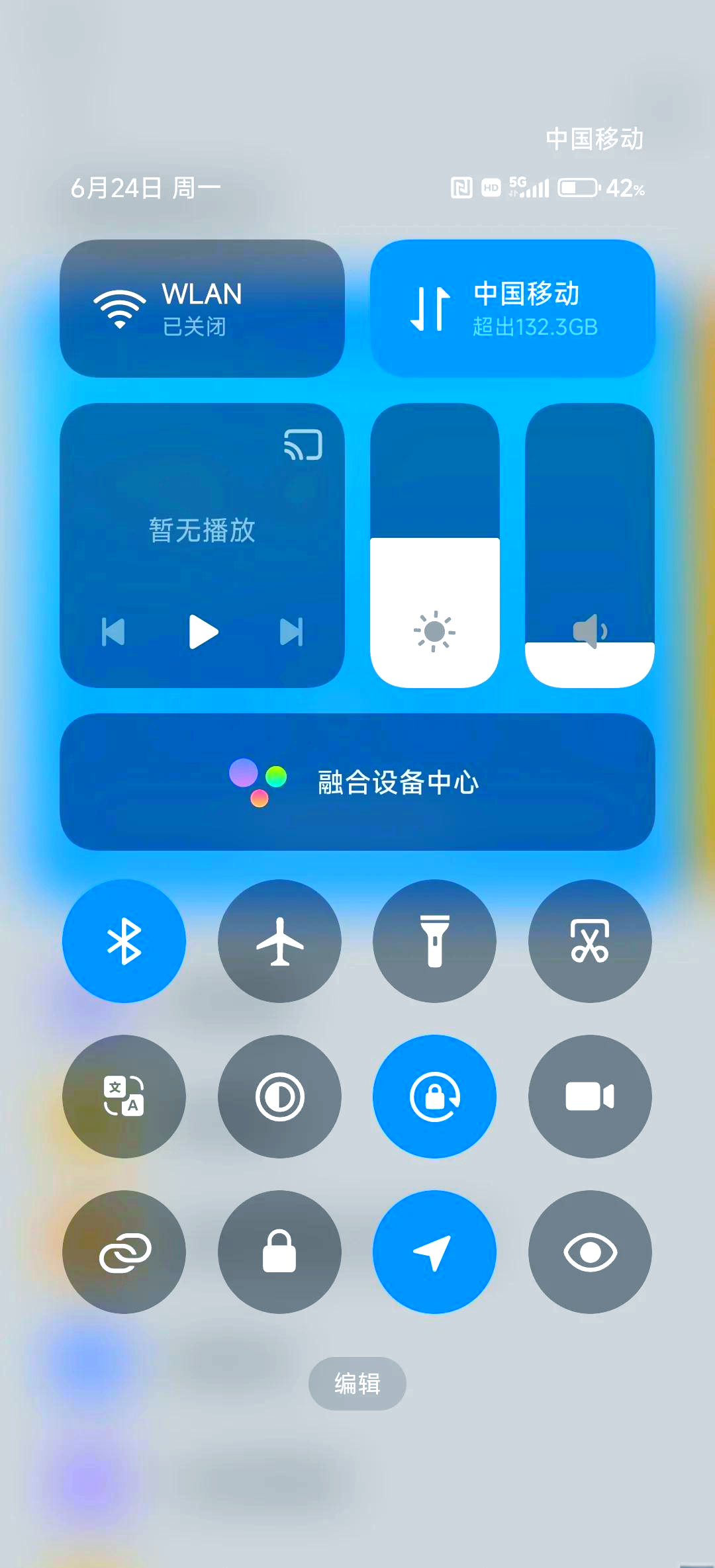The image size is (715, 1568).
Task: Lock the screen with padlock button
Action: 279,1252
